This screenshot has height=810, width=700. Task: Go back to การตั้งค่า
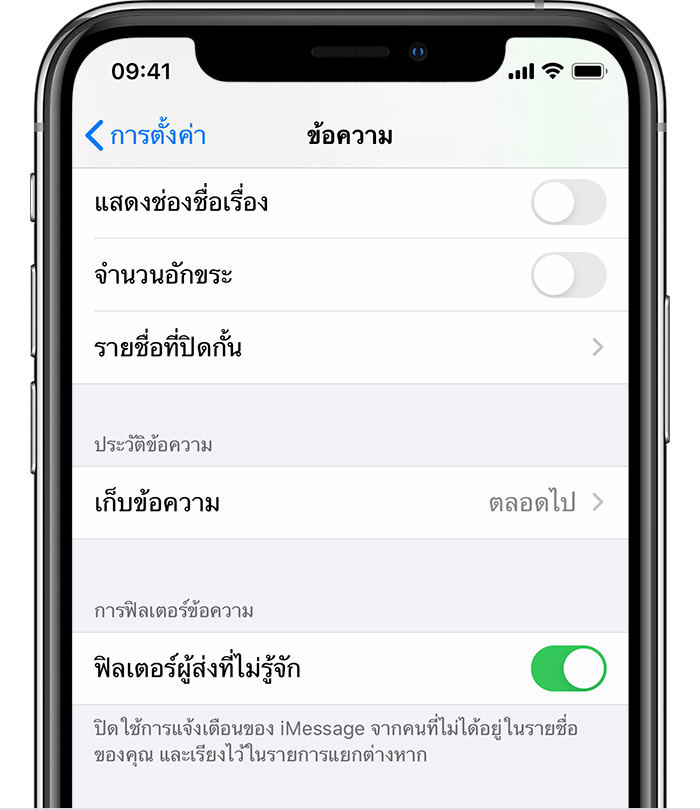(x=146, y=135)
